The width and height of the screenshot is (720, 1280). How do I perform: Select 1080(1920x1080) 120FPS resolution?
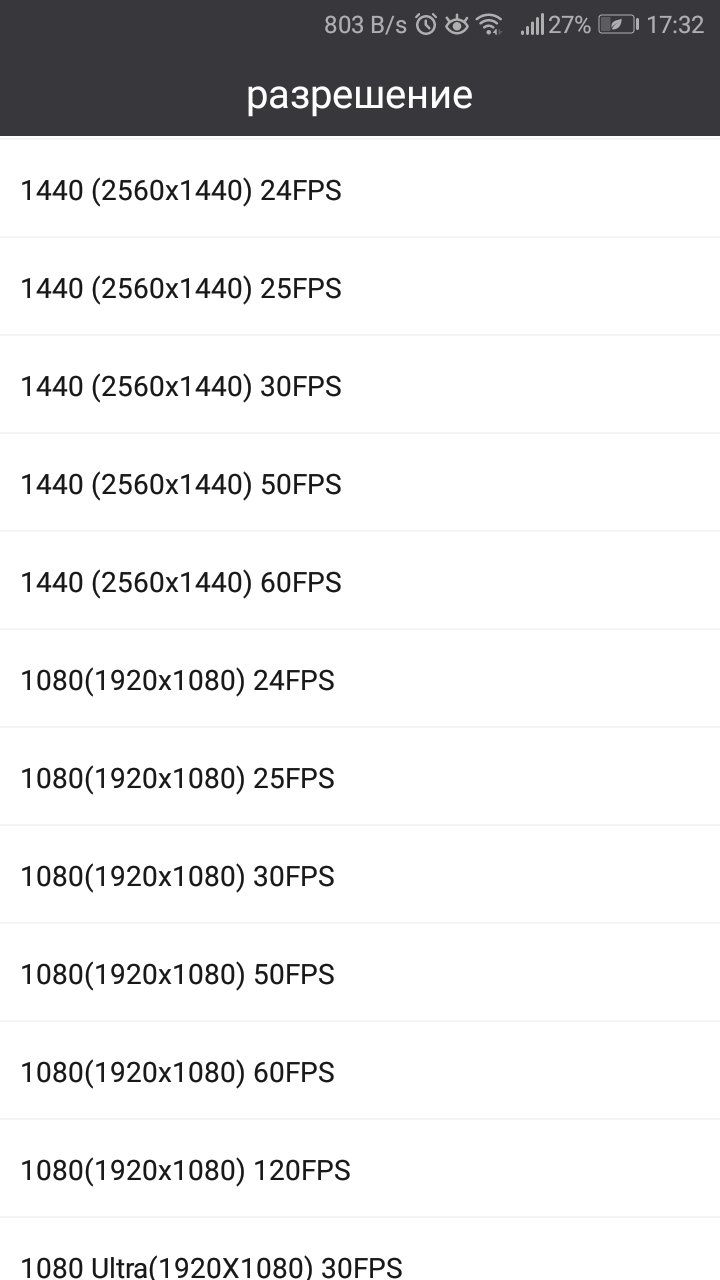185,1170
